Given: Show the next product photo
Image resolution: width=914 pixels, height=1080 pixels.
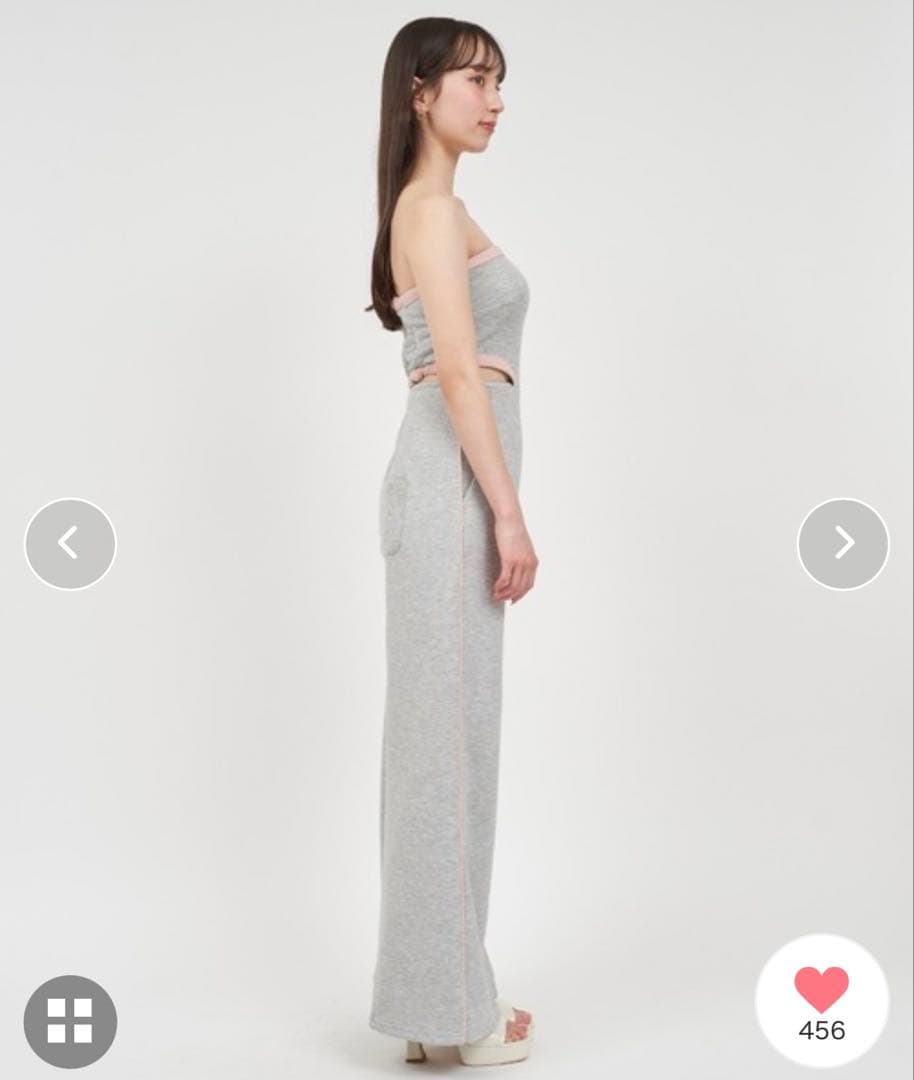Looking at the screenshot, I should 843,544.
